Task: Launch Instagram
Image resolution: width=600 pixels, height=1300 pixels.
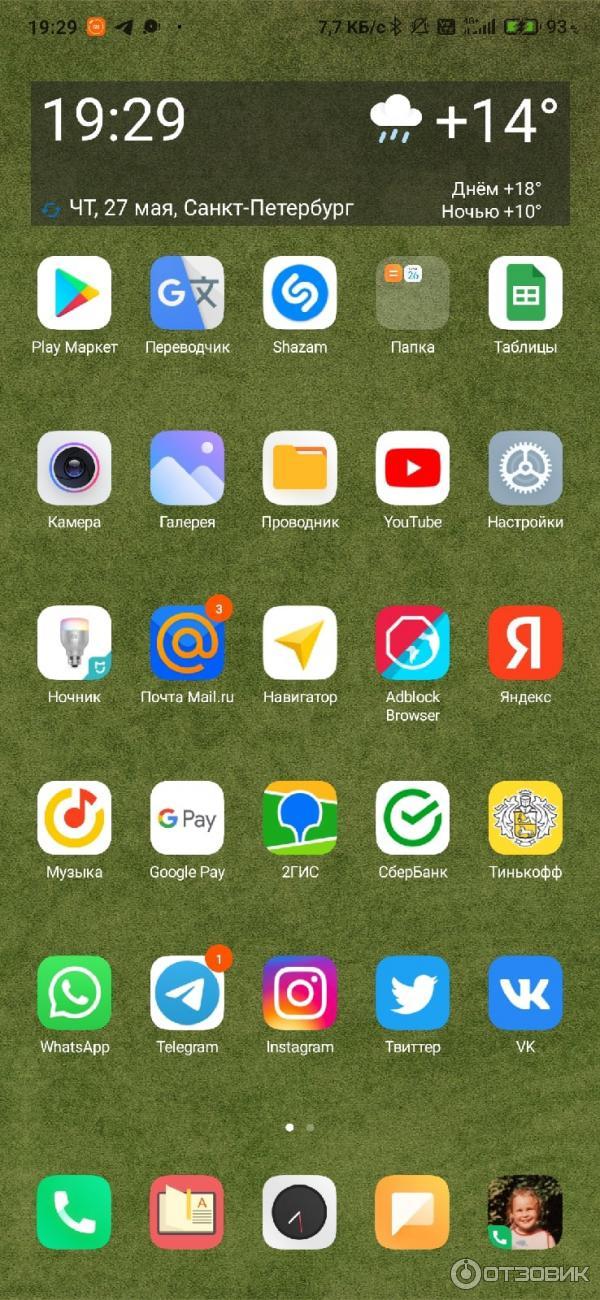Action: [x=300, y=993]
